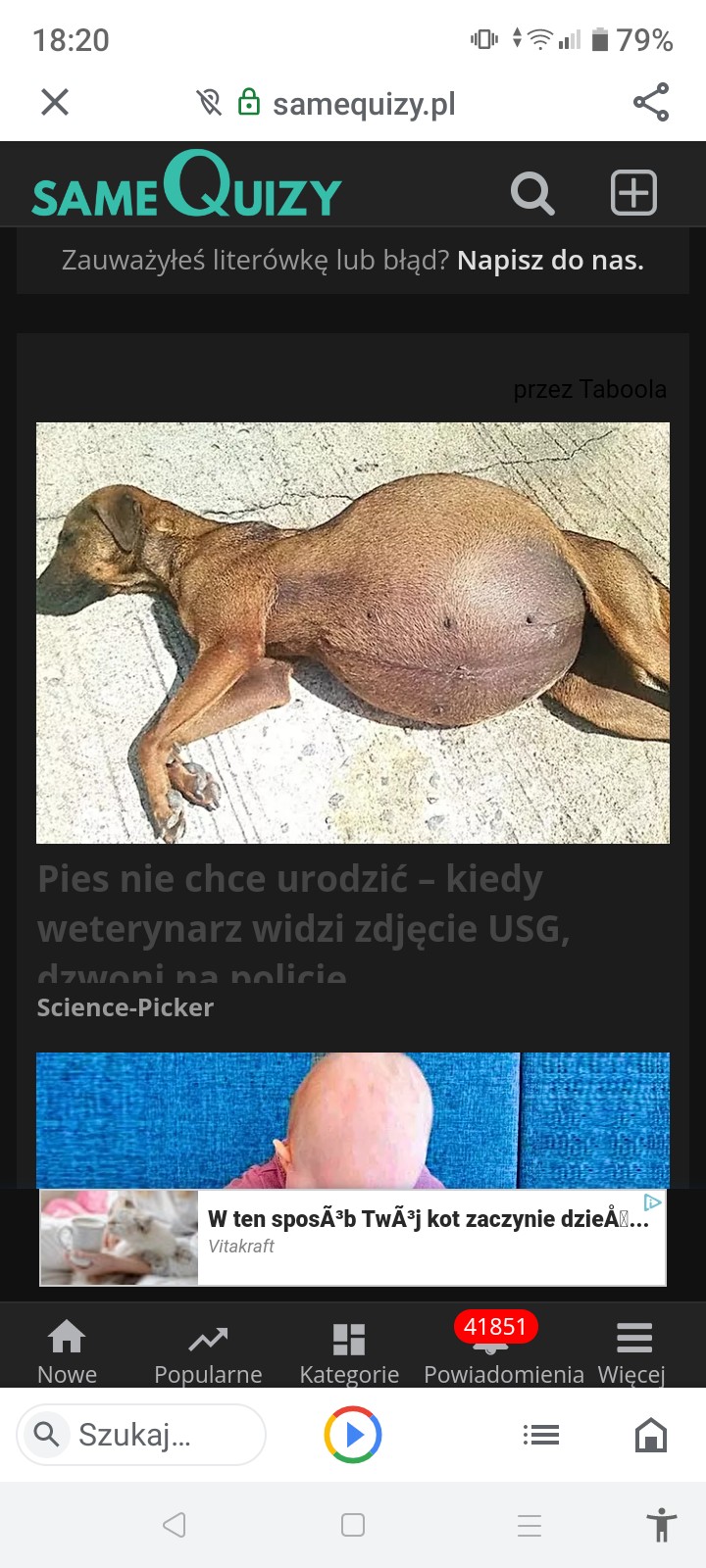Tap the Szukaj search field

(141, 1435)
